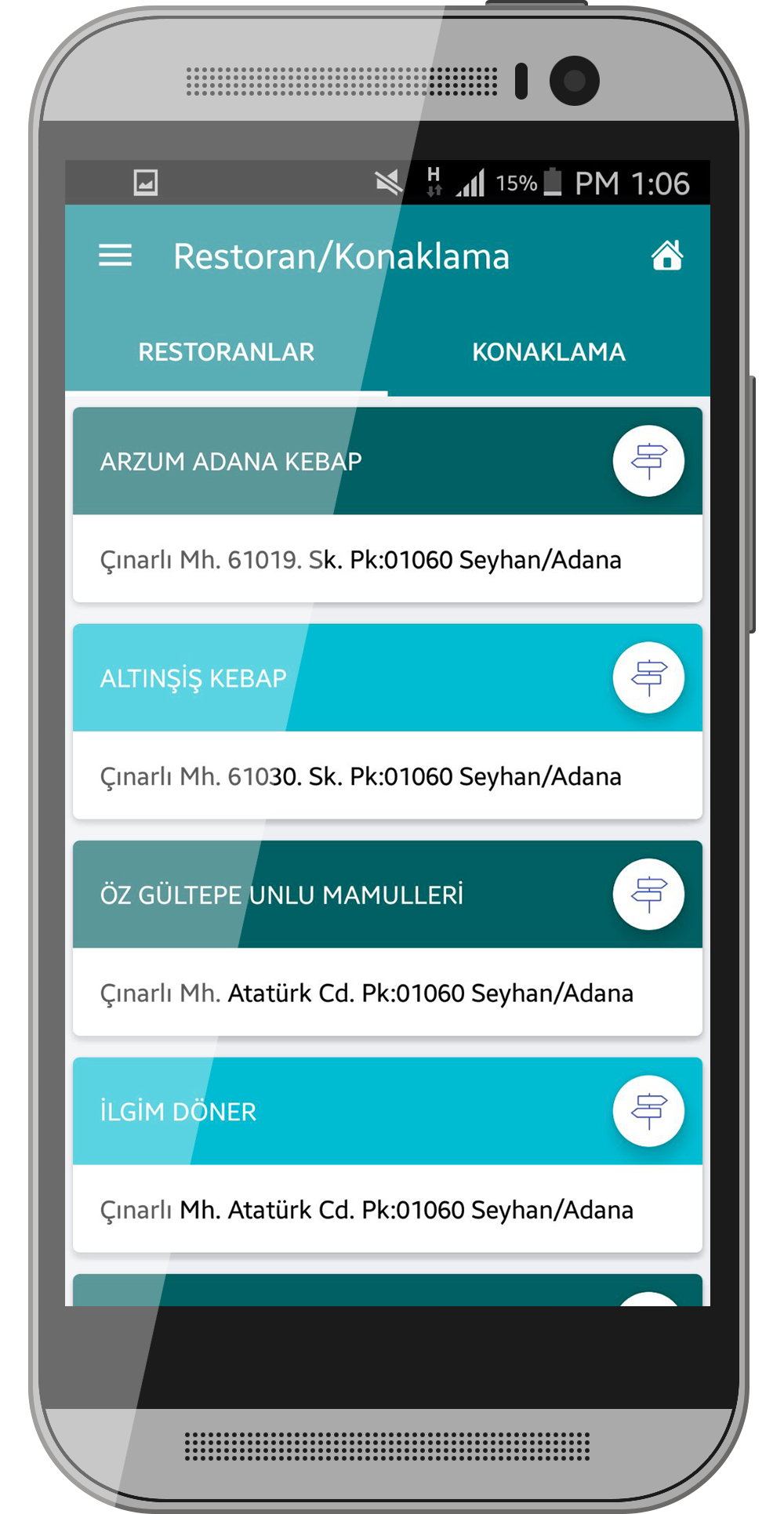
Task: View İlgim Döner restaurant details
Action: tap(387, 1155)
